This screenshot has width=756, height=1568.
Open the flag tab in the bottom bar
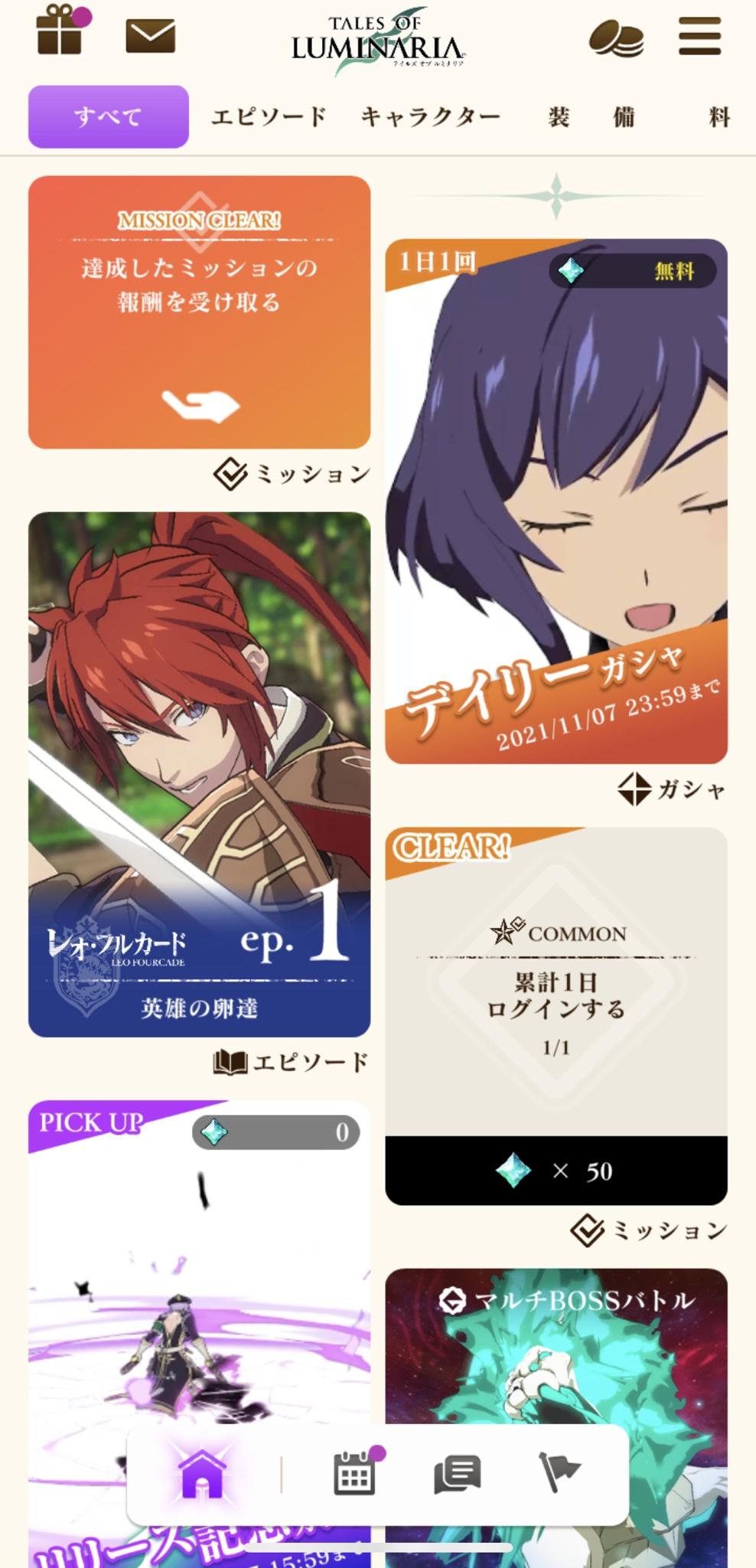[x=559, y=1472]
